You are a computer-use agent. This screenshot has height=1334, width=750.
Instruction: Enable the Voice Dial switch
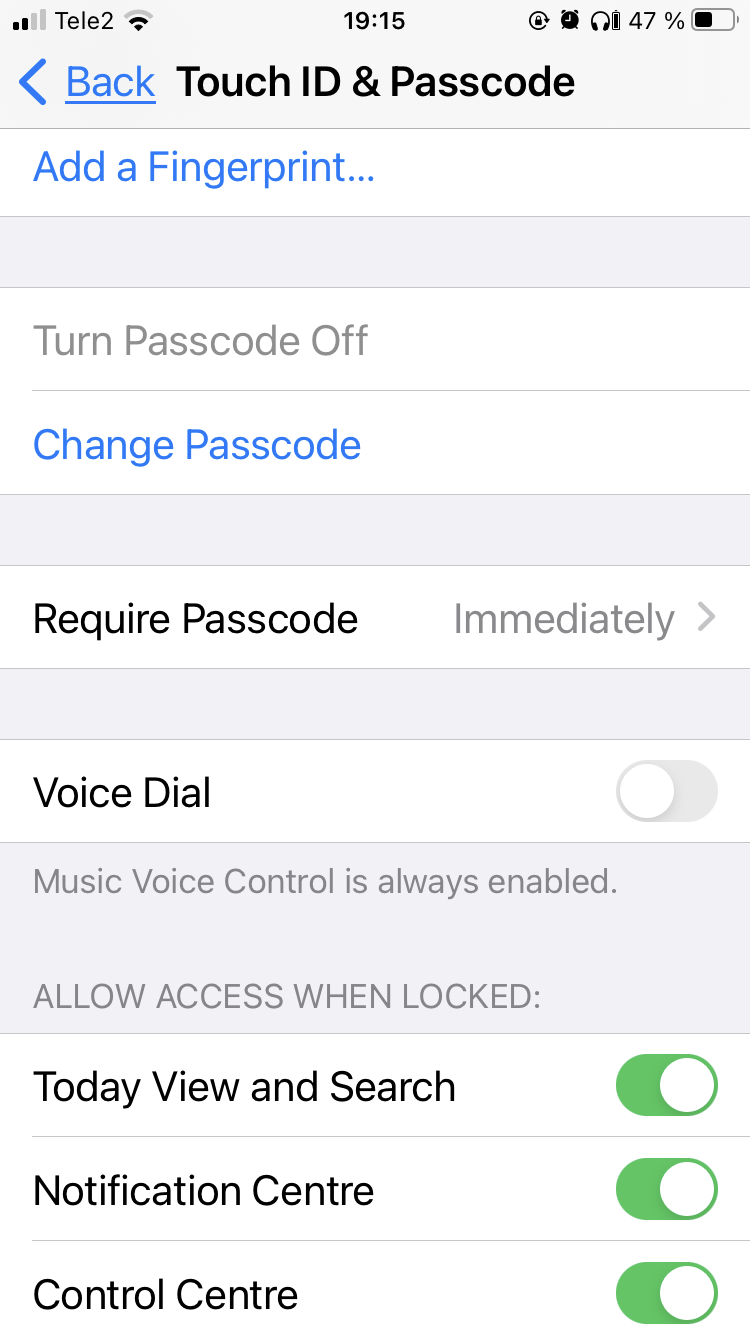coord(666,792)
